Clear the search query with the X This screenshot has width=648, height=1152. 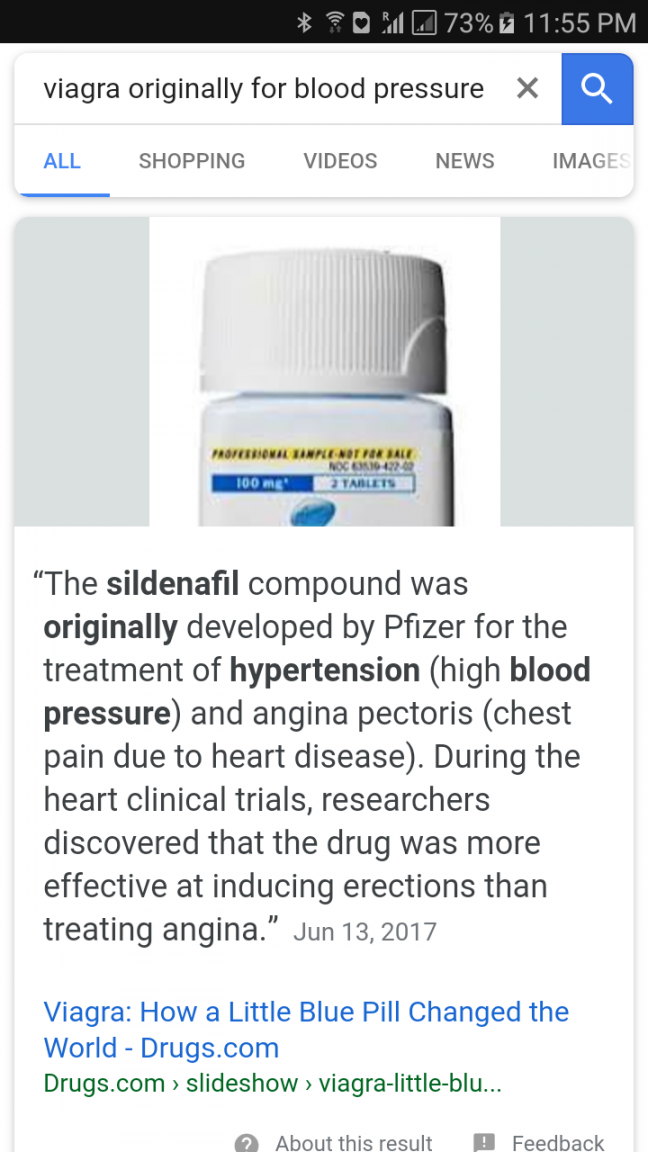tap(527, 89)
